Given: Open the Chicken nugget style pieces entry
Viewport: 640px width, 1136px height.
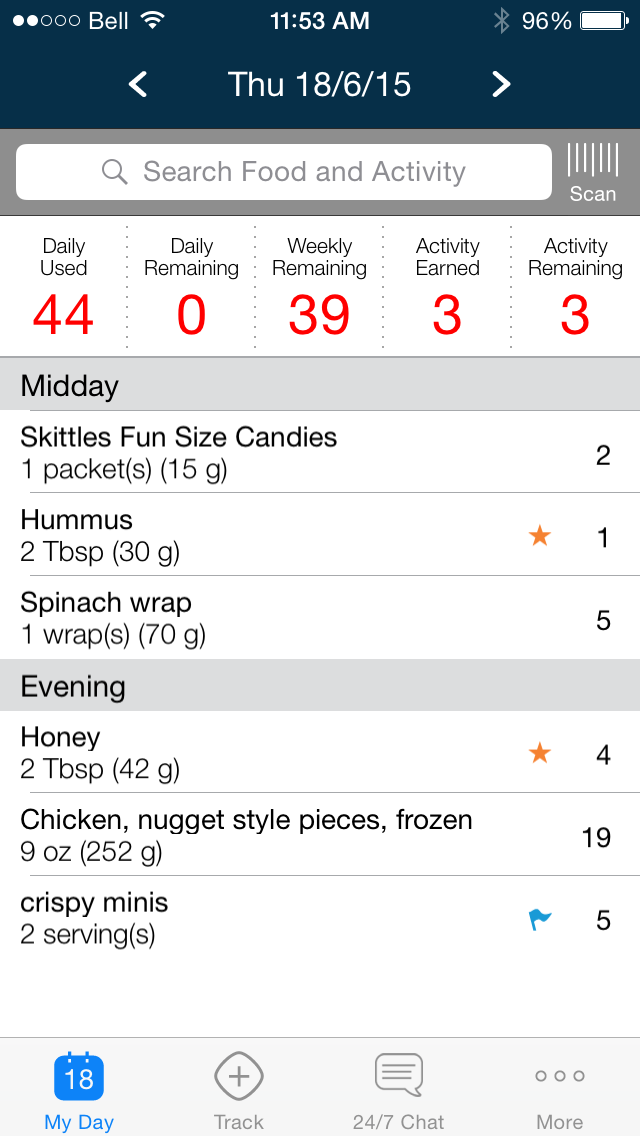Looking at the screenshot, I should tap(320, 835).
